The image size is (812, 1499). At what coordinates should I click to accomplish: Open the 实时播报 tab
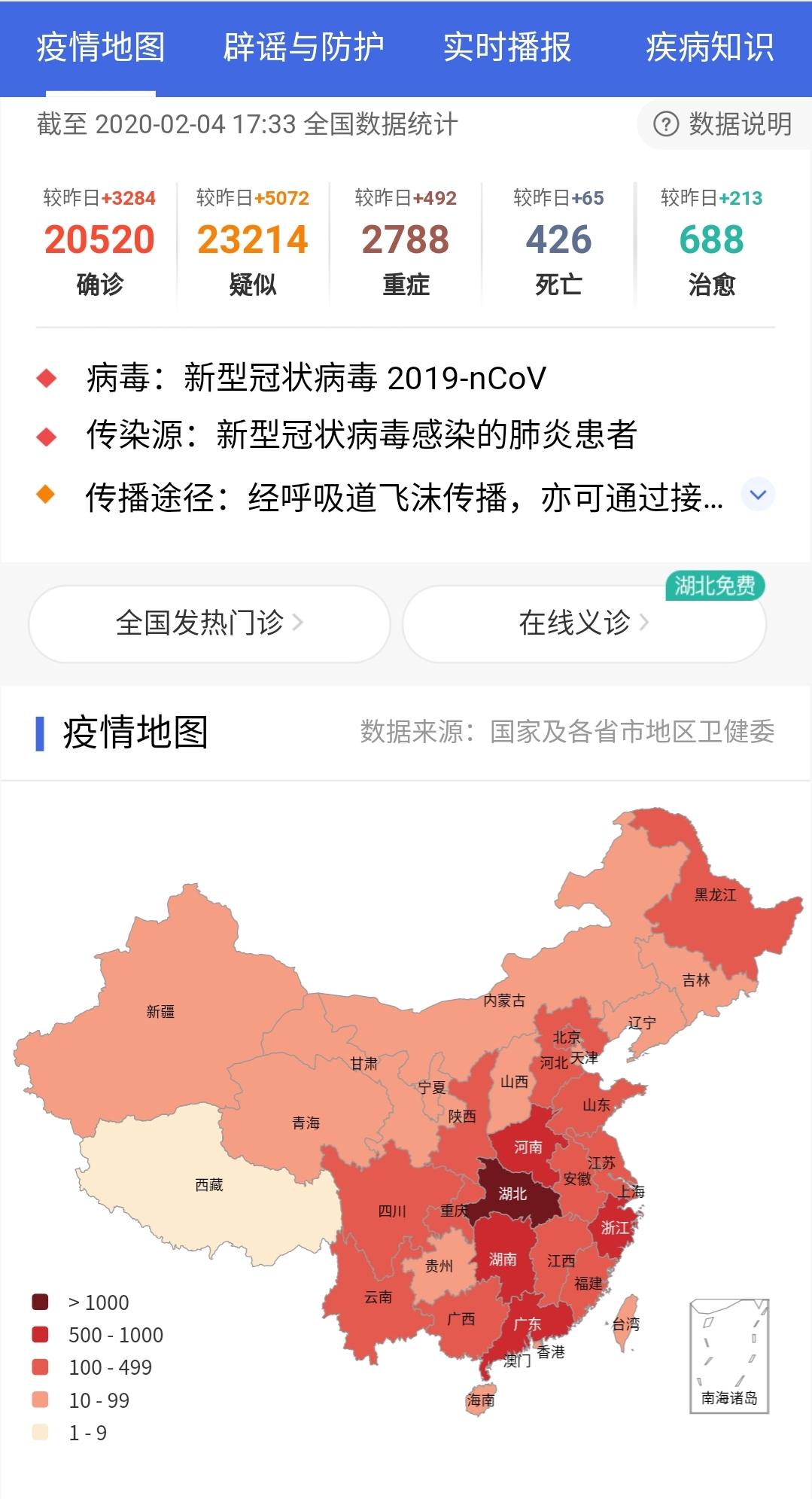pyautogui.click(x=506, y=47)
